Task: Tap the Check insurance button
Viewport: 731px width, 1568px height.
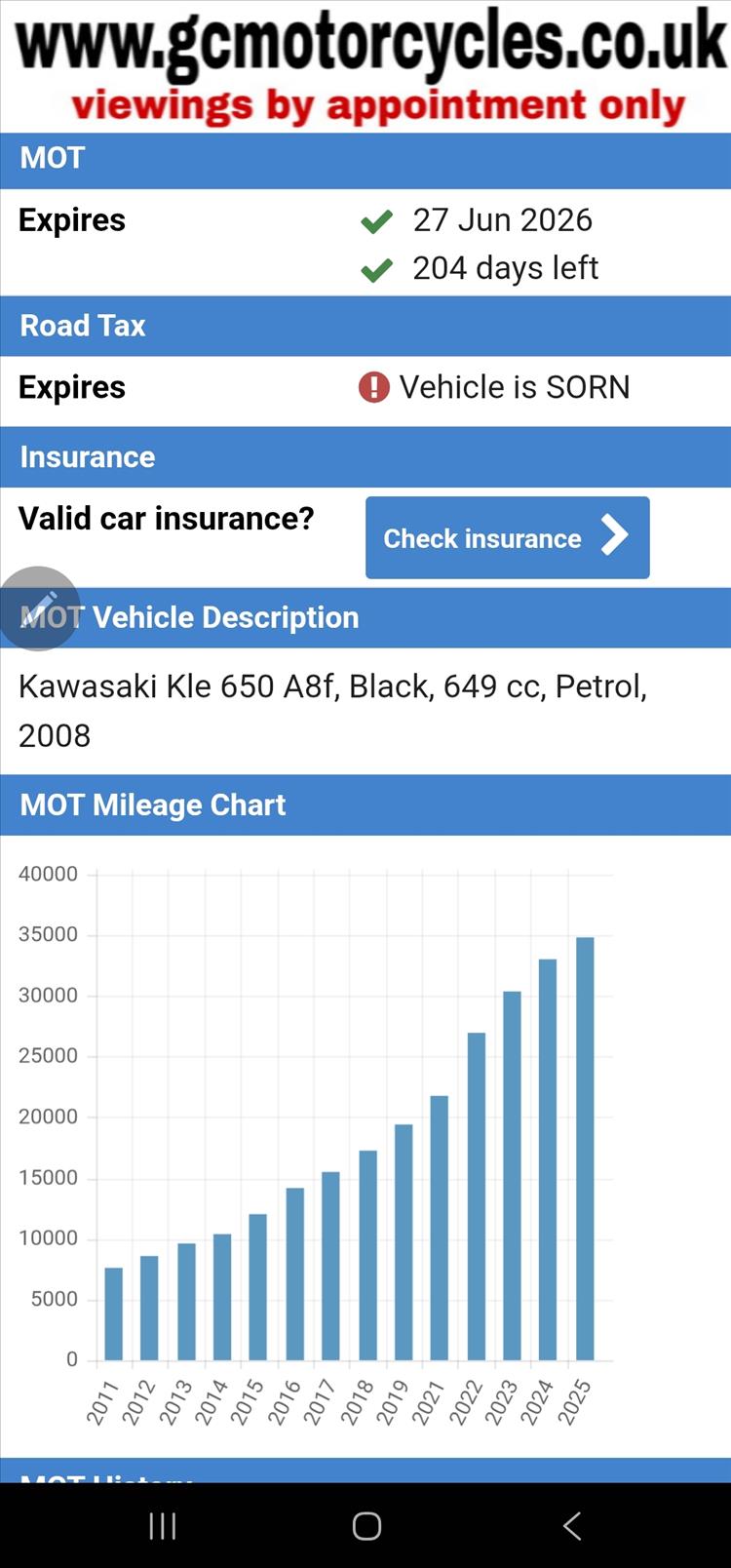Action: coord(507,537)
